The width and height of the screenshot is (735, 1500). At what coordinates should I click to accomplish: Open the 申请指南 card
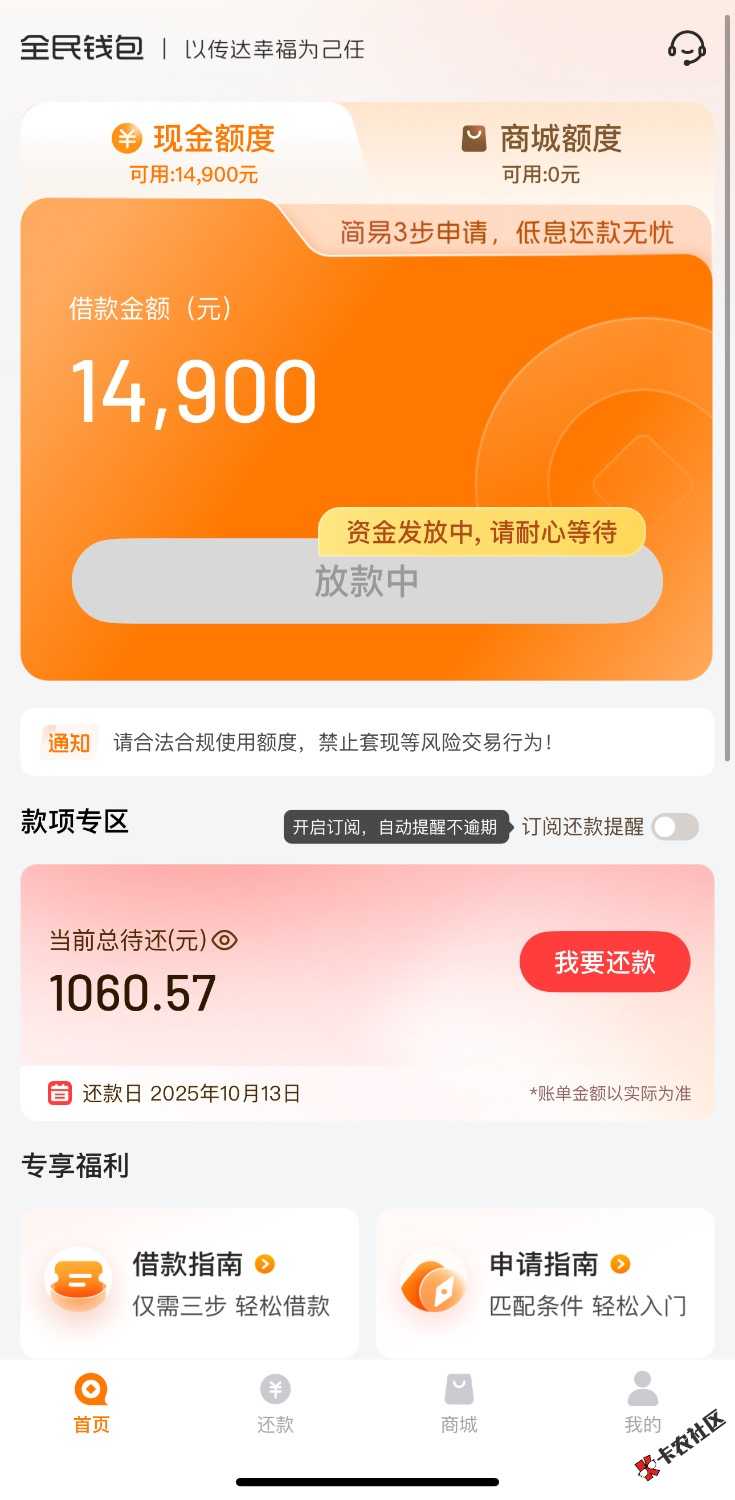(x=545, y=1284)
